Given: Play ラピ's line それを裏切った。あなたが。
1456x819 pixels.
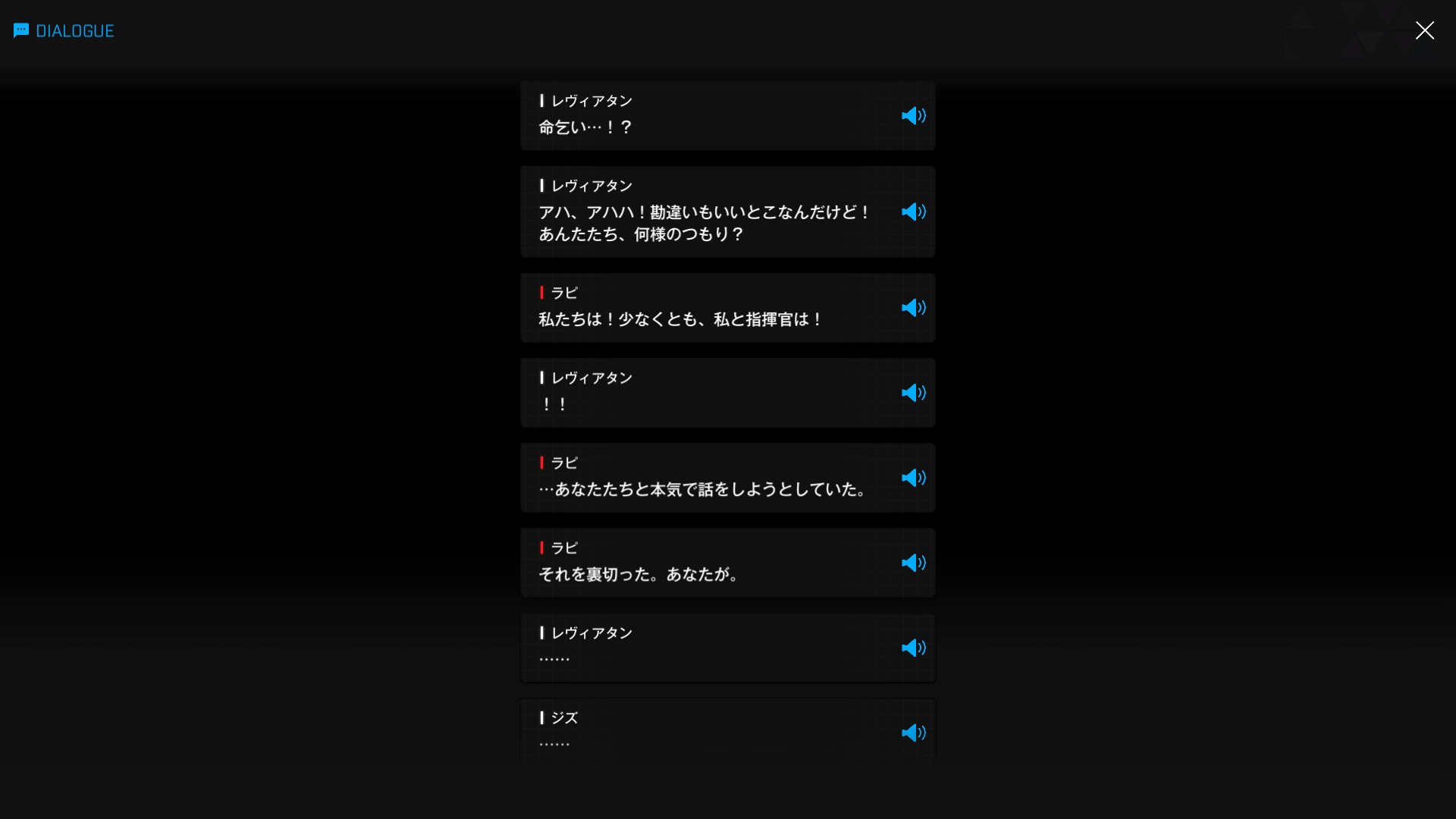Looking at the screenshot, I should coord(913,563).
